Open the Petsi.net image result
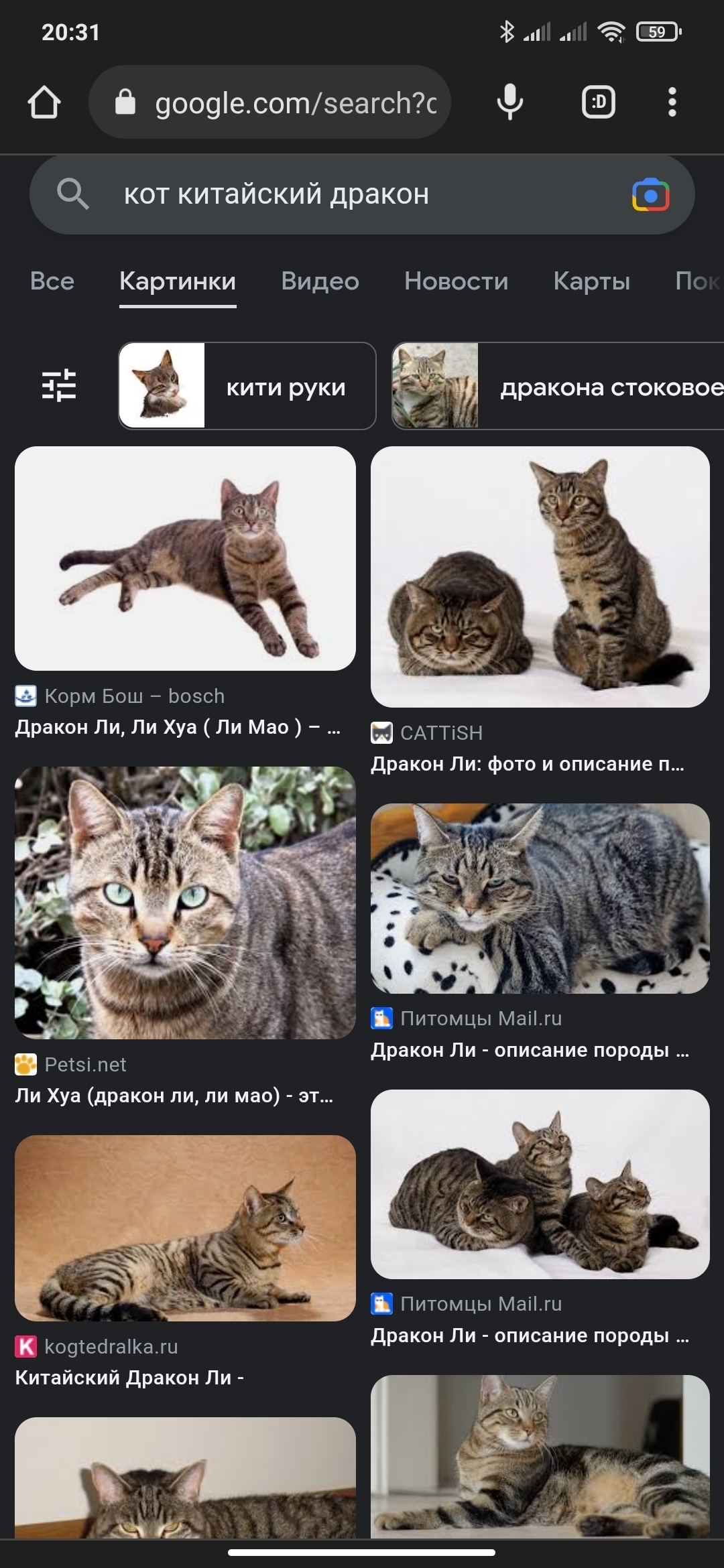The image size is (724, 1568). (185, 903)
